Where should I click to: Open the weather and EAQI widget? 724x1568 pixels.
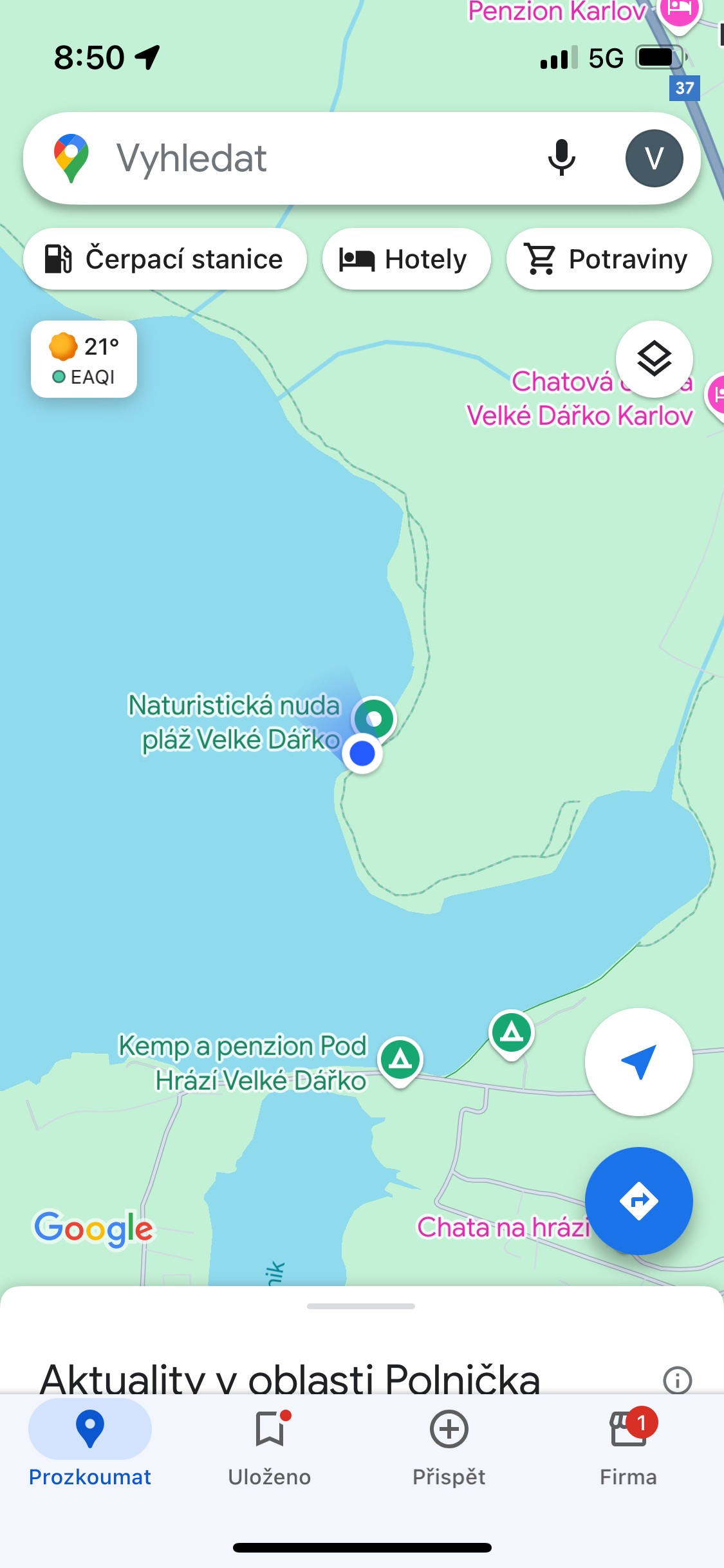[x=84, y=359]
